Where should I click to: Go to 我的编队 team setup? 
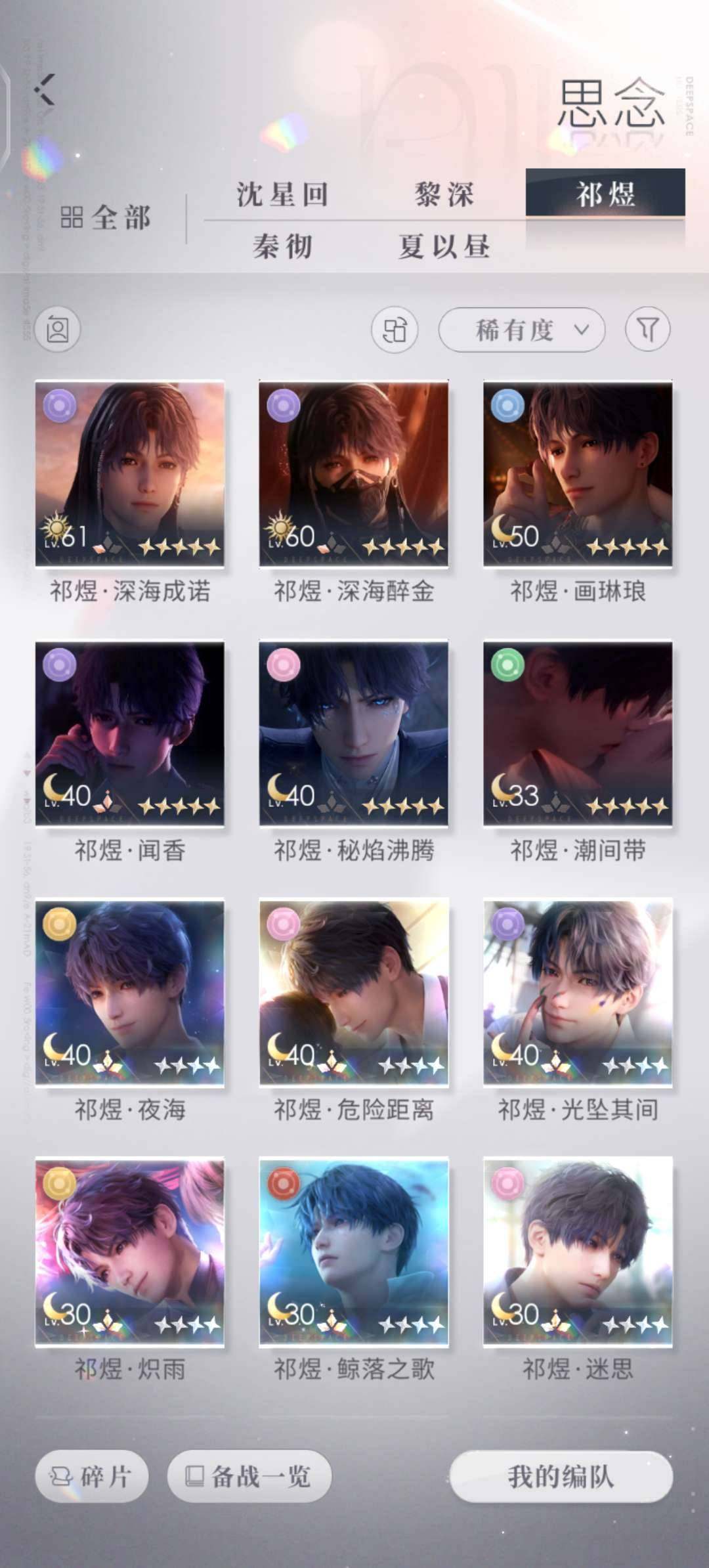click(561, 1477)
